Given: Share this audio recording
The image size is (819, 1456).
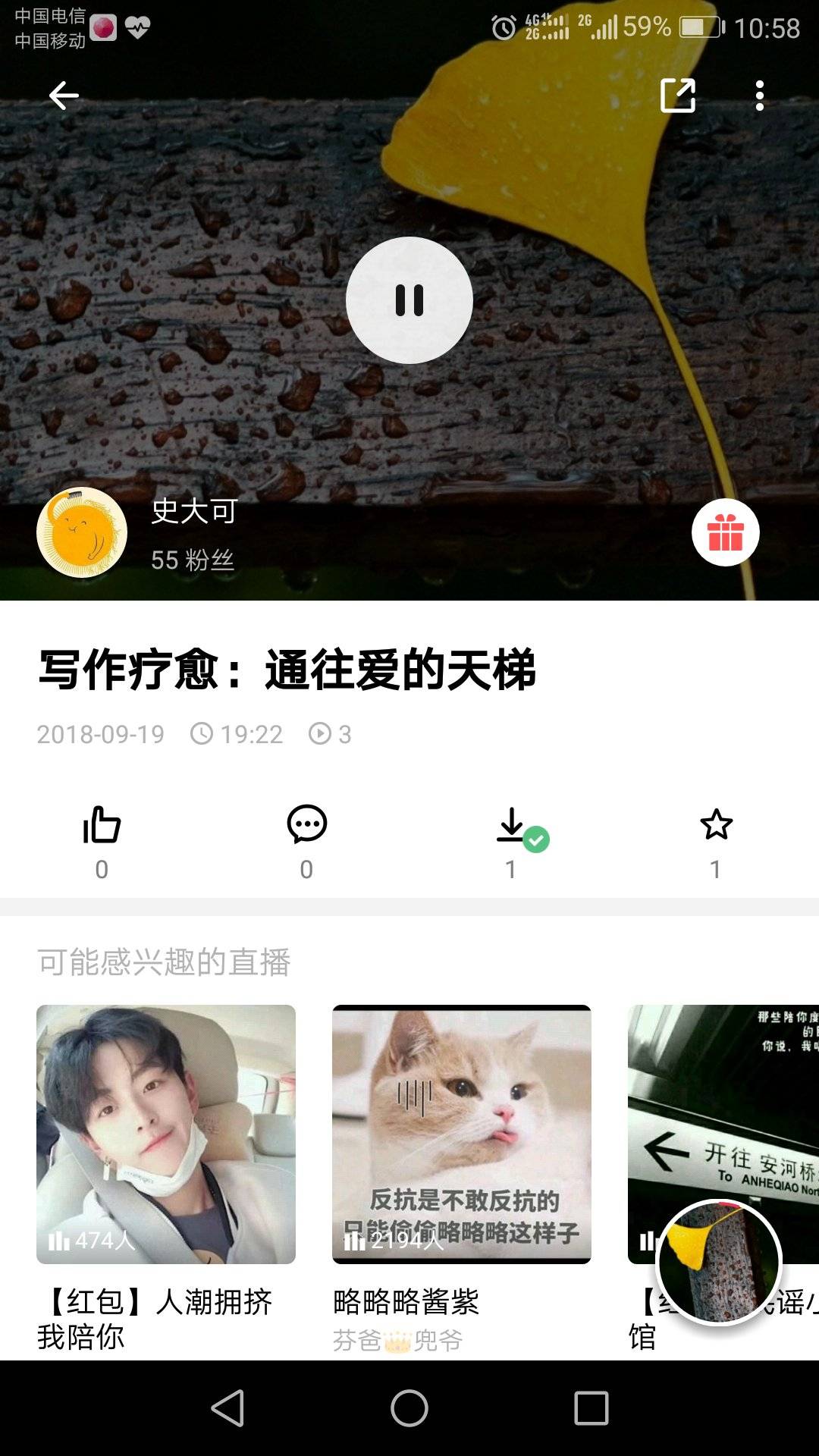Looking at the screenshot, I should pyautogui.click(x=677, y=96).
